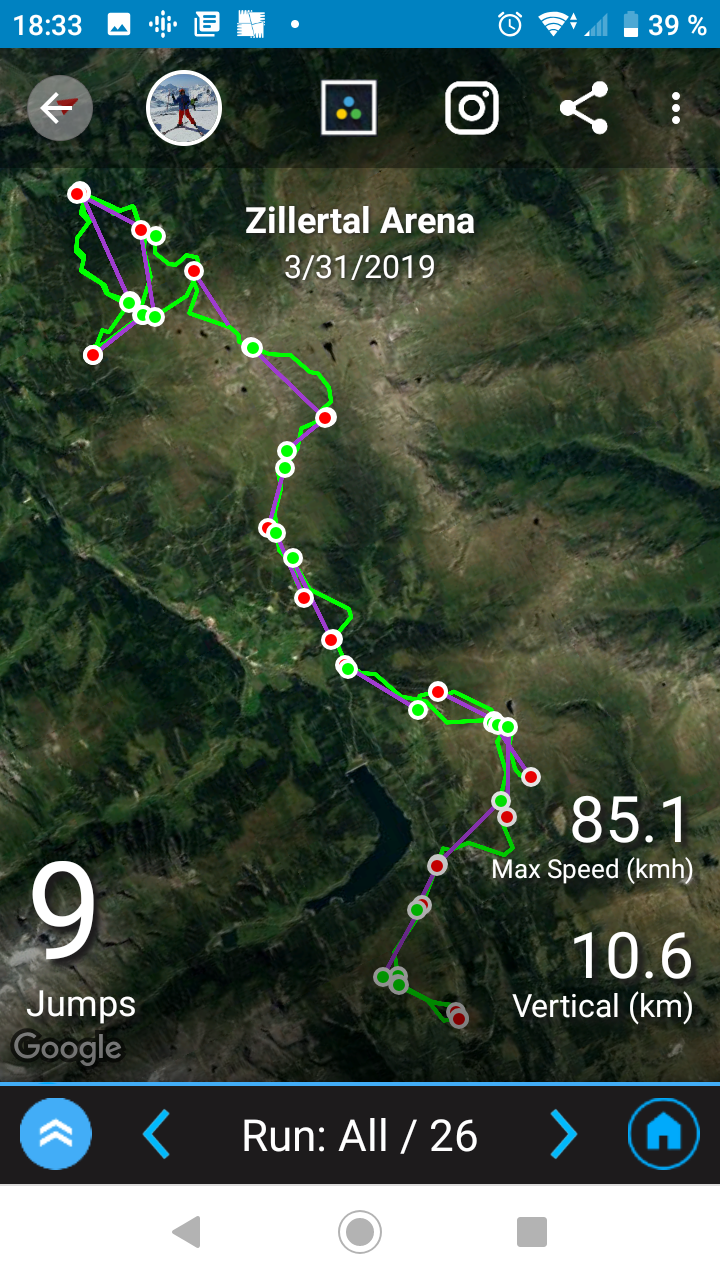720x1280 pixels.
Task: Open the skier profile picture
Action: [184, 108]
